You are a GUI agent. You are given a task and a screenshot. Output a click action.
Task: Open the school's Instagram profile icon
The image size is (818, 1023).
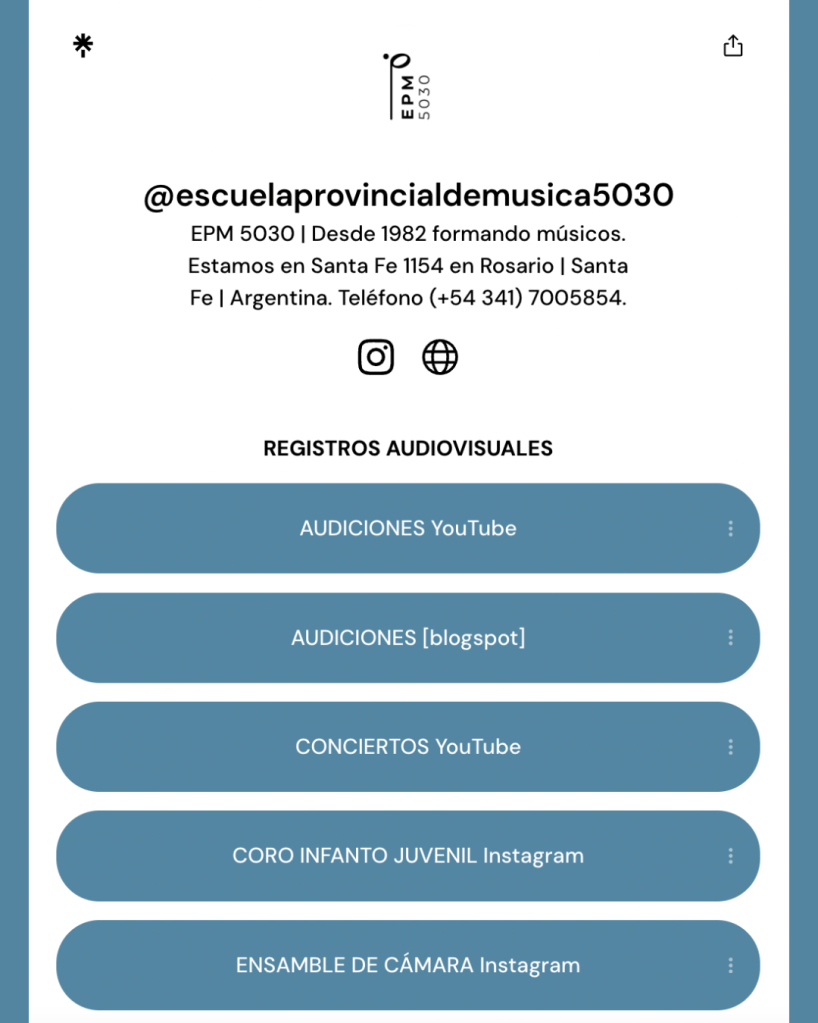click(376, 357)
